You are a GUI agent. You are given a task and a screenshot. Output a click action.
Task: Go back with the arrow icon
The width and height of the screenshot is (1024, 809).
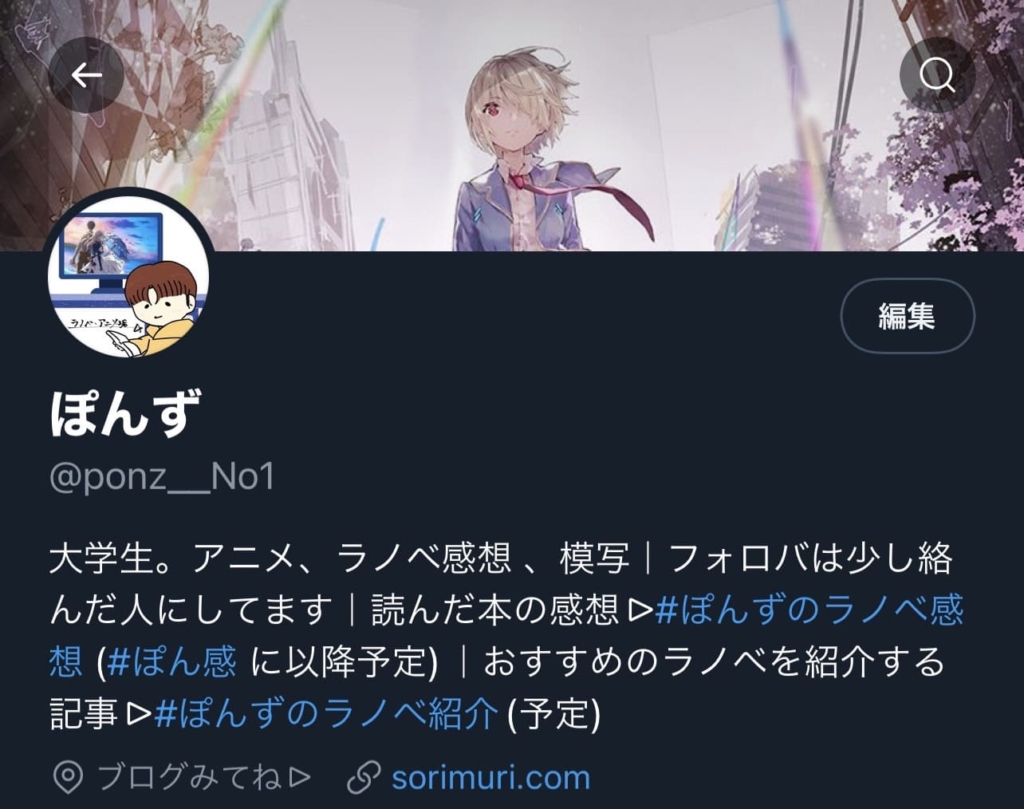pyautogui.click(x=87, y=75)
